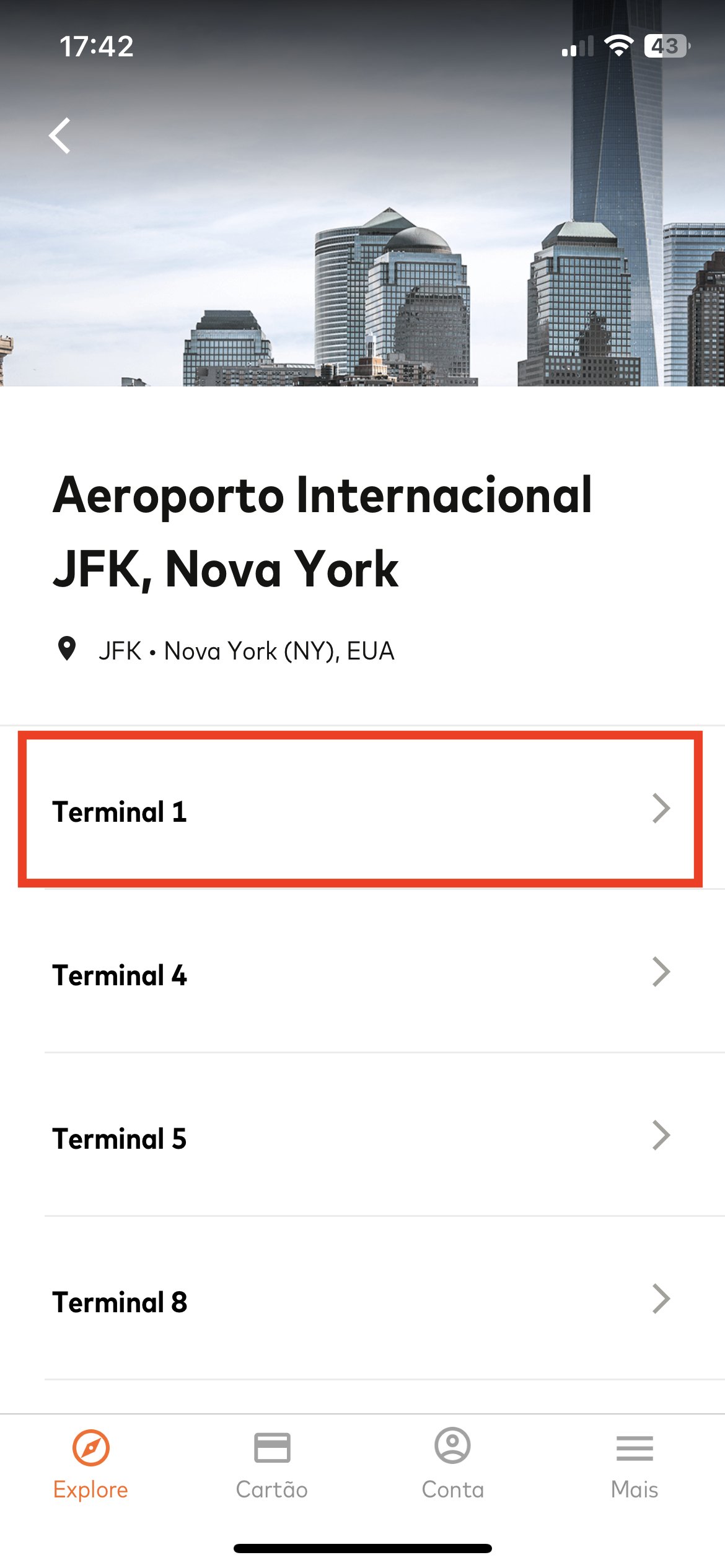Screen dimensions: 725x1568
Task: Select the Terminal 4 row
Action: coord(362,972)
